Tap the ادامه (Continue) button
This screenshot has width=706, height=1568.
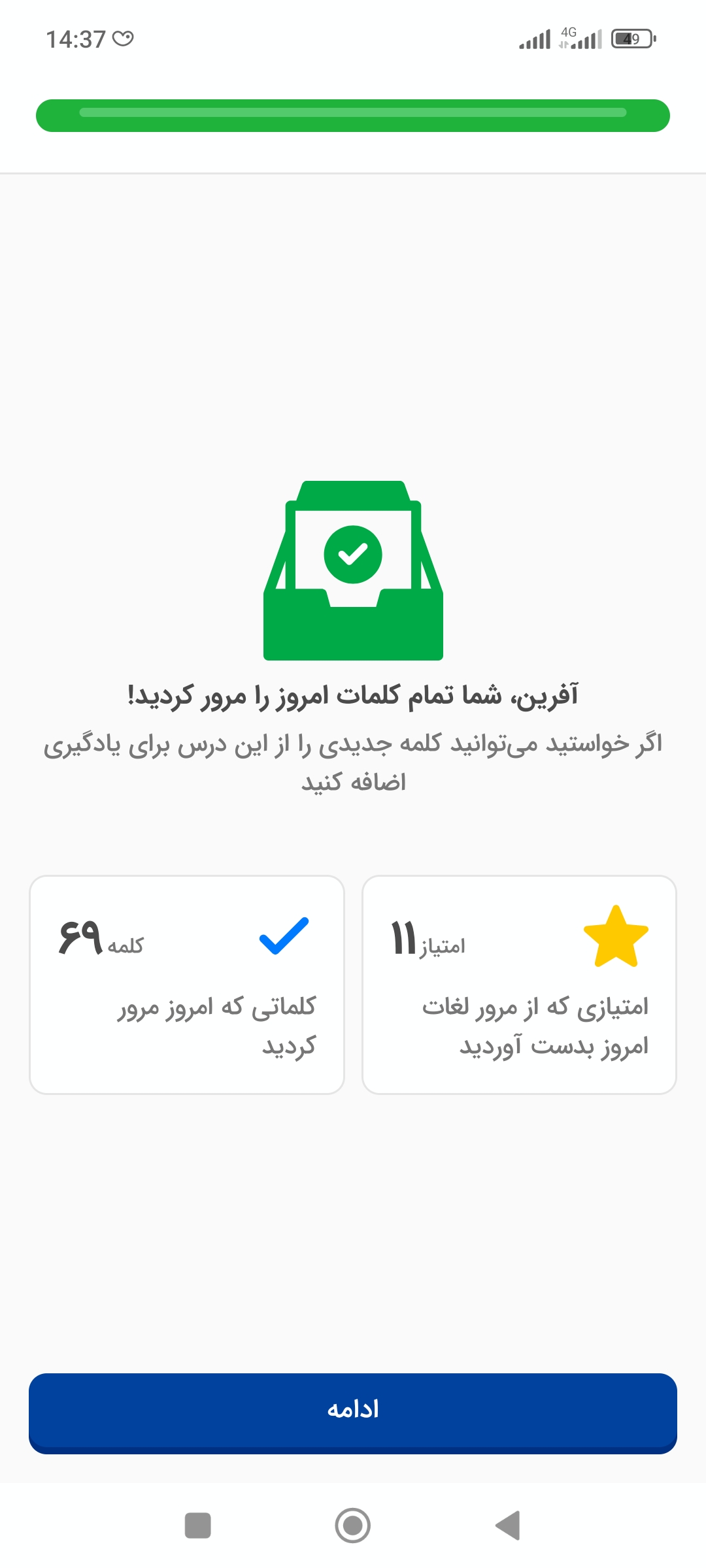(353, 1413)
